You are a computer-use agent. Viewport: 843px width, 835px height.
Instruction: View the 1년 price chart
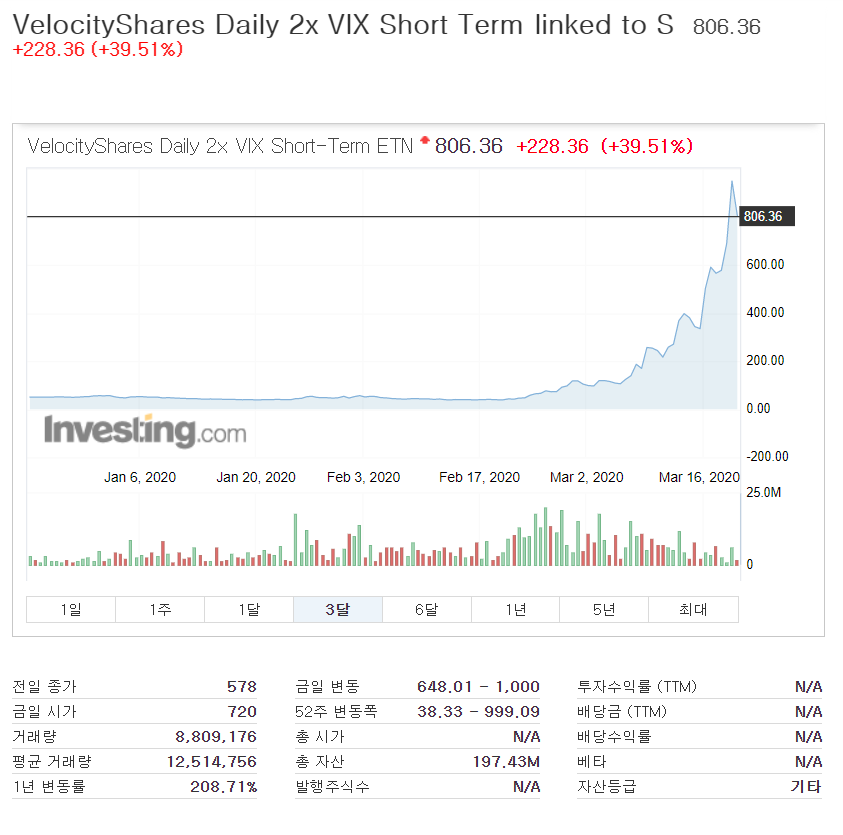coord(516,609)
